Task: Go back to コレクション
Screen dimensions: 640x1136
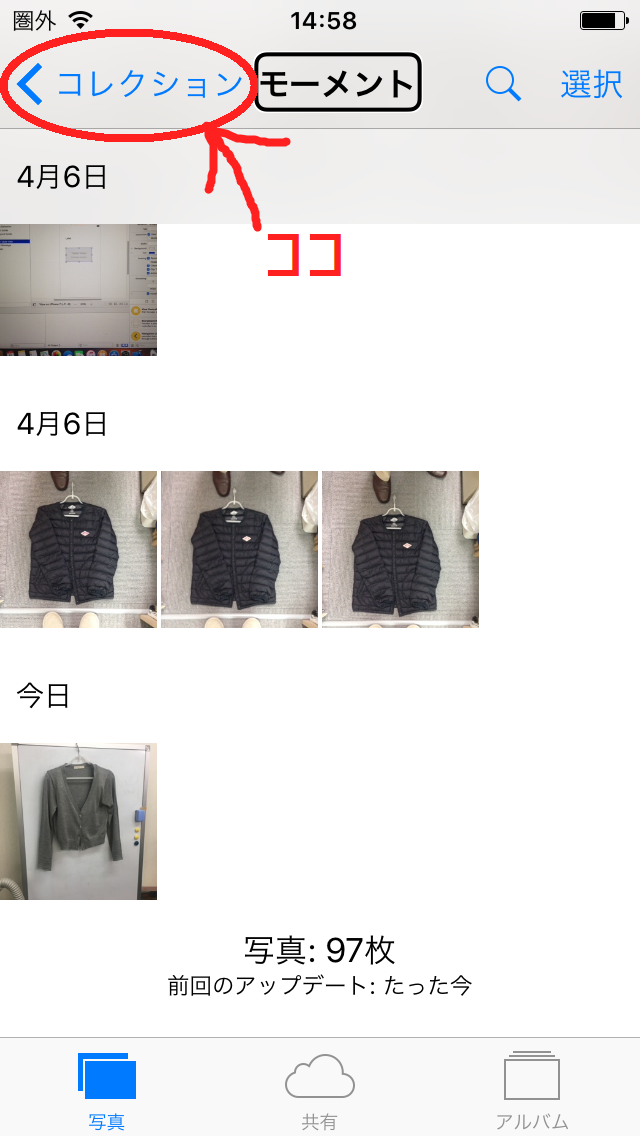Action: point(130,84)
